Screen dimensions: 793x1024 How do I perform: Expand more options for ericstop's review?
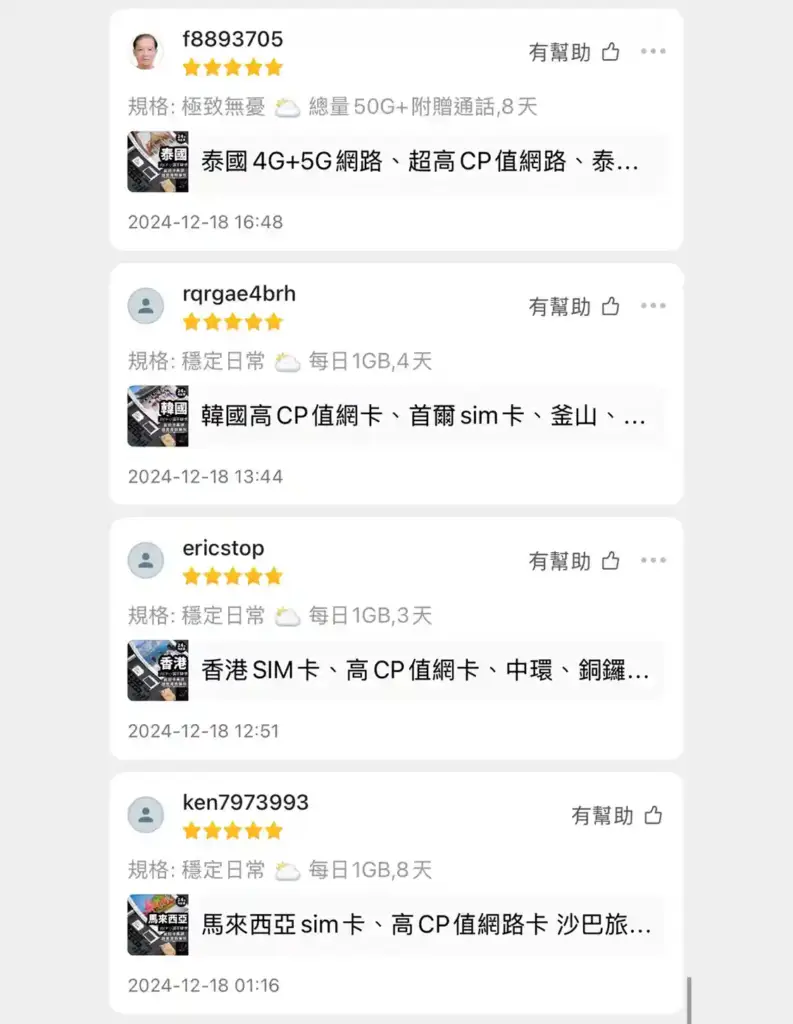click(x=654, y=561)
